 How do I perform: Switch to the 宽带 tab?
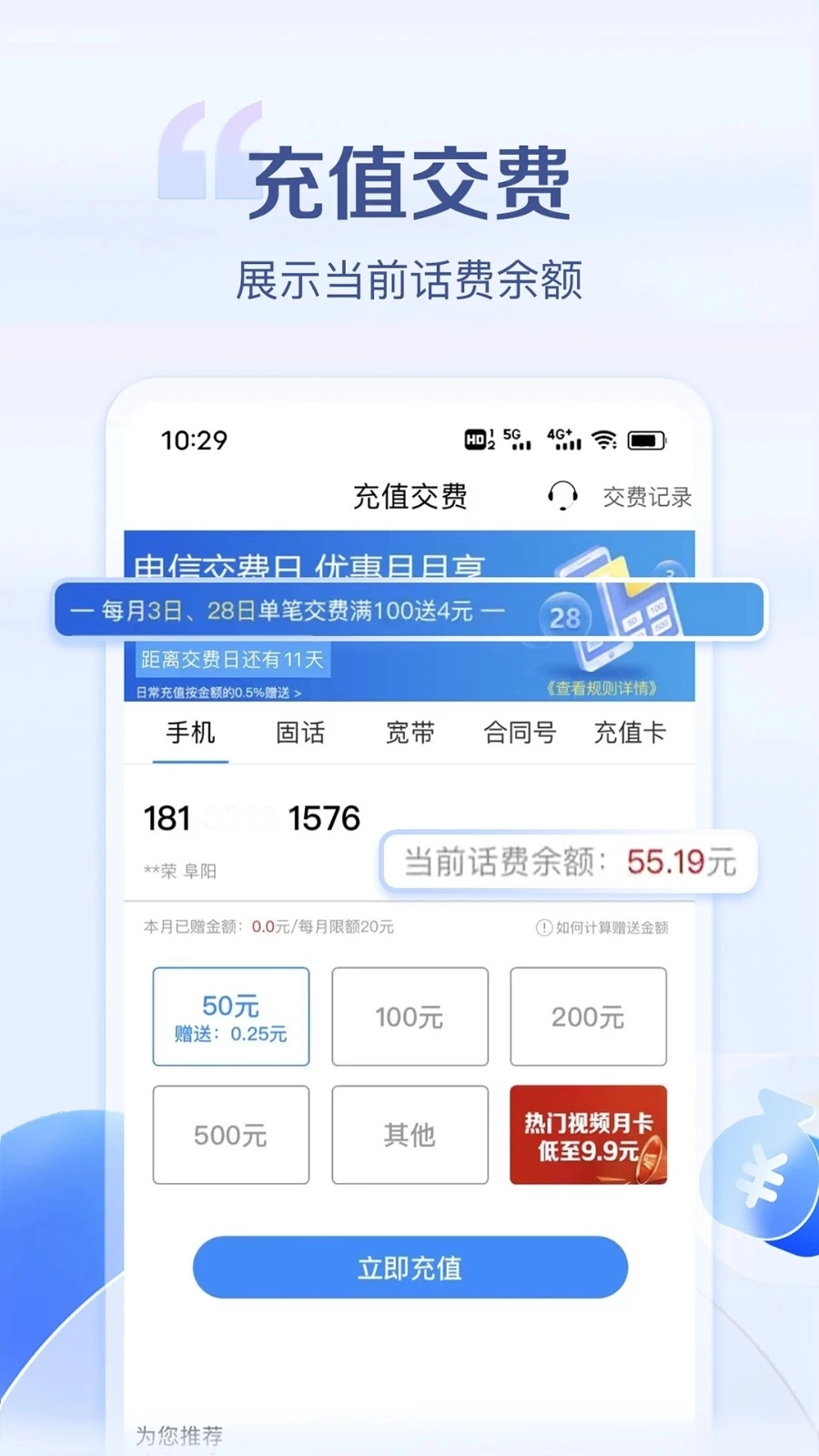pos(410,733)
